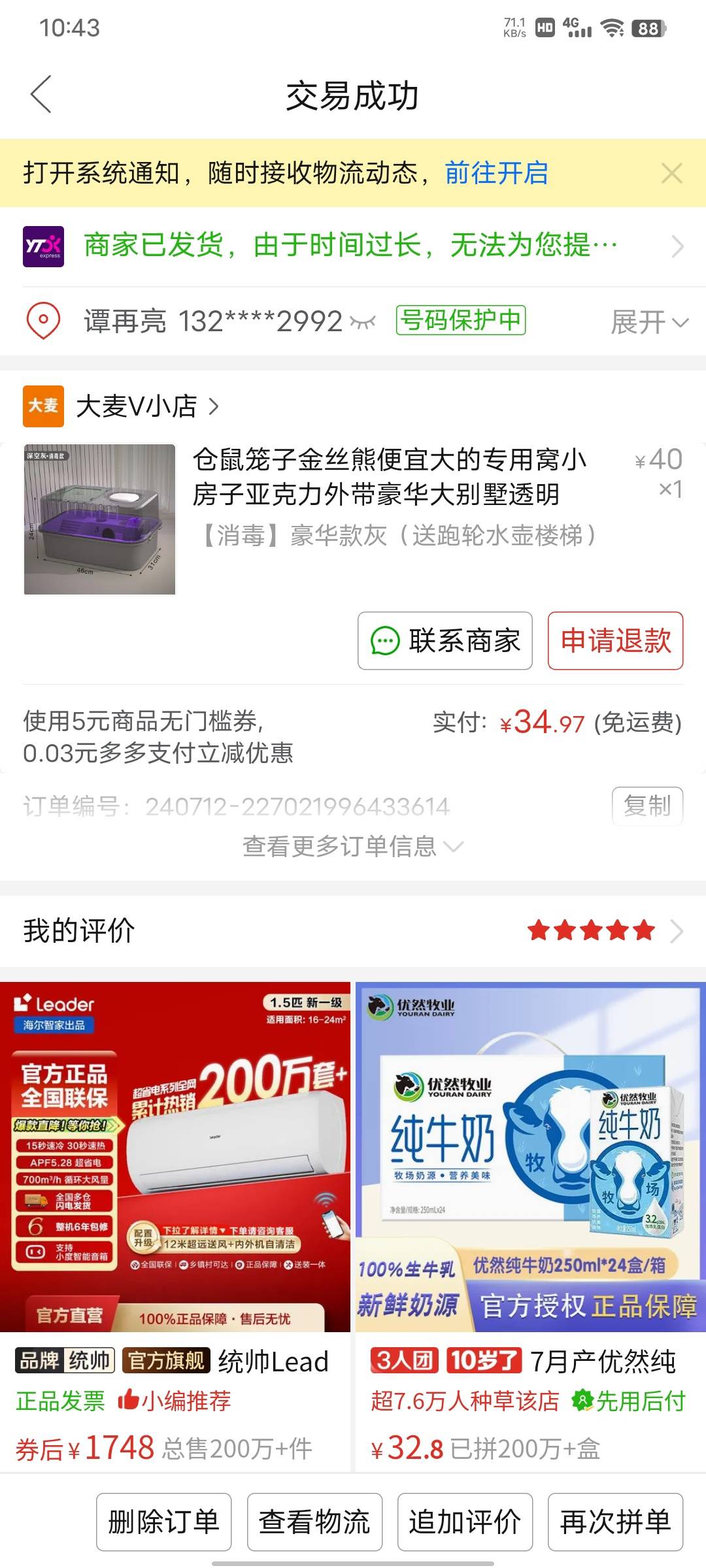This screenshot has width=706, height=1568.
Task: Expand the delivery address with 展开
Action: tap(649, 321)
